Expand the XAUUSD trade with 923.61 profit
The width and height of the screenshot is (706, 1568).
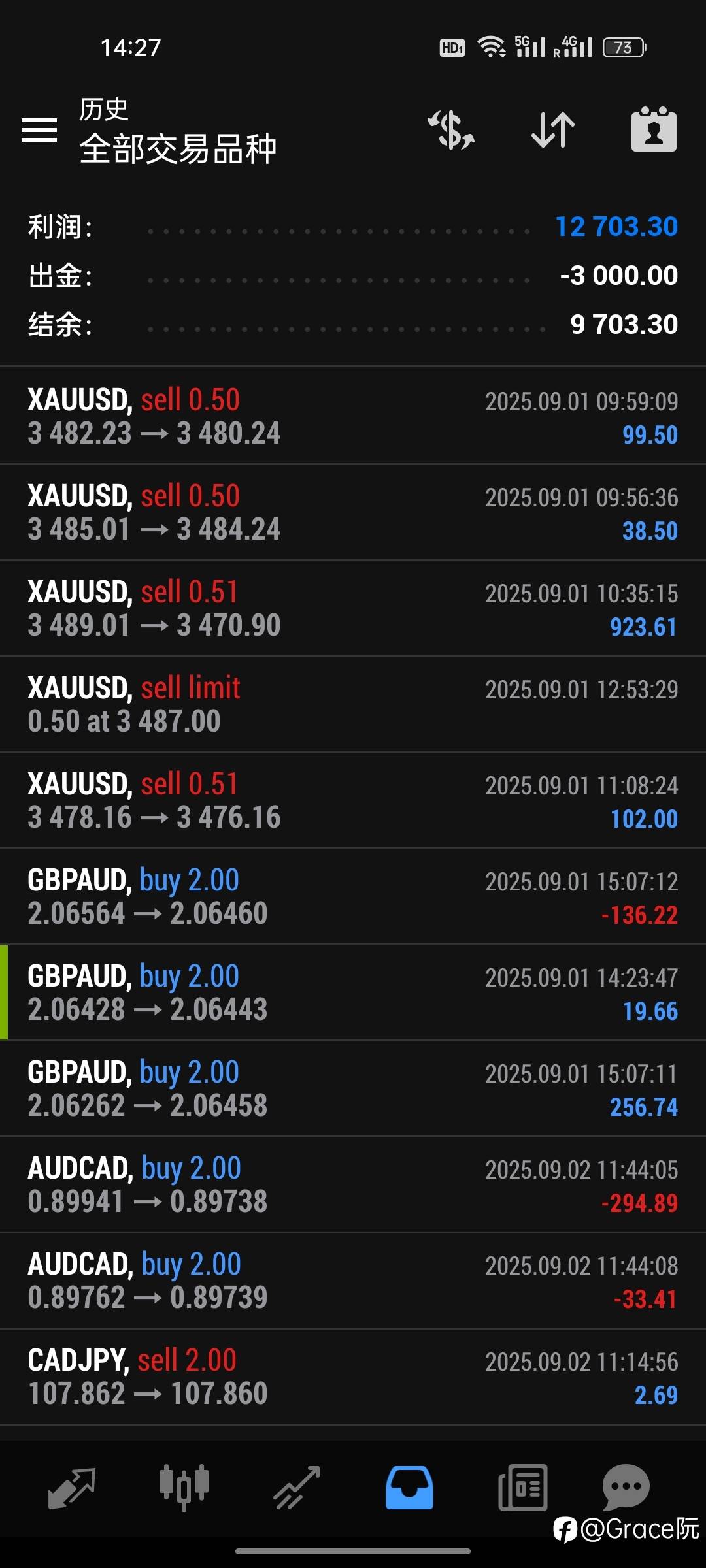pyautogui.click(x=353, y=608)
